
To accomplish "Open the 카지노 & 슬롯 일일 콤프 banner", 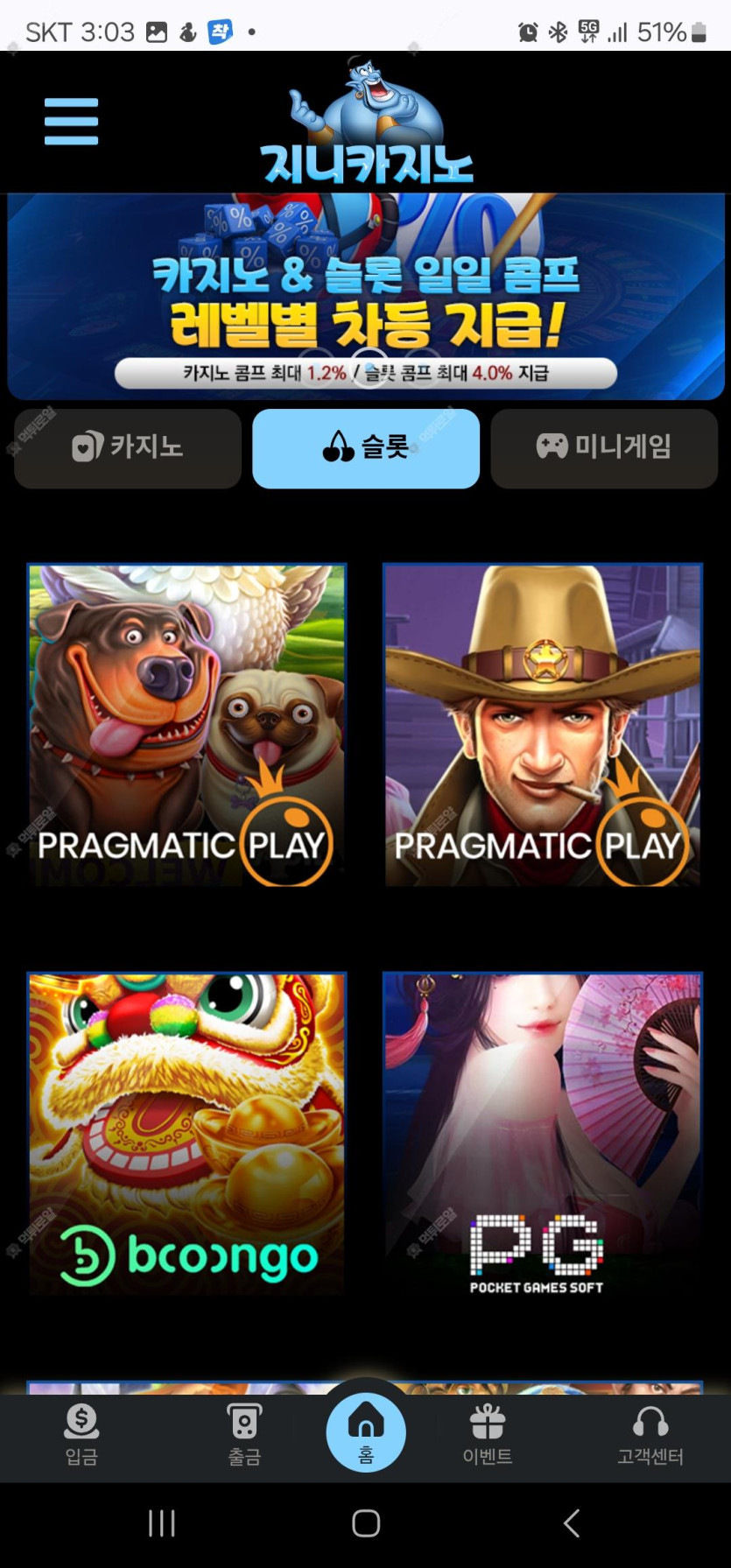I will [x=365, y=298].
